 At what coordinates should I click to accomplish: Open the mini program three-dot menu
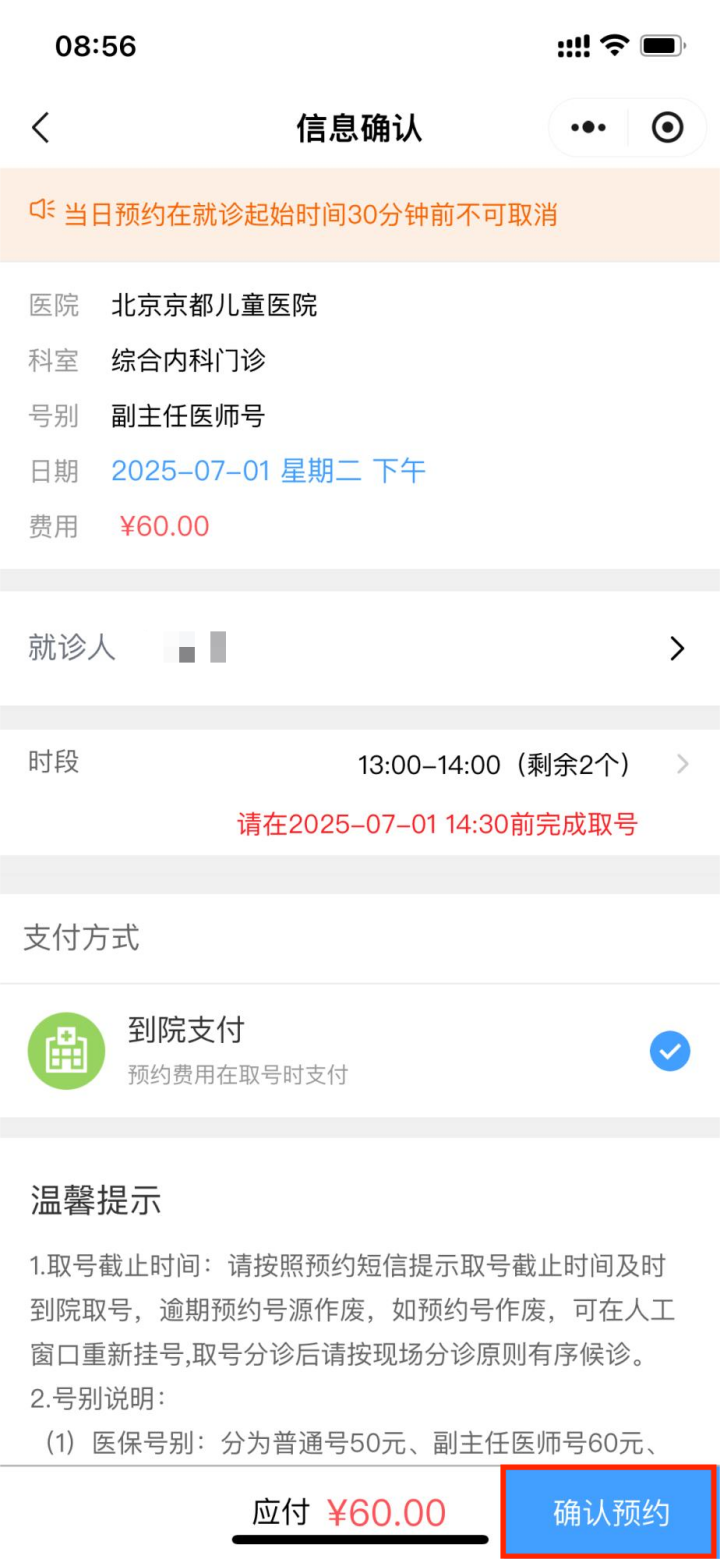click(x=589, y=128)
